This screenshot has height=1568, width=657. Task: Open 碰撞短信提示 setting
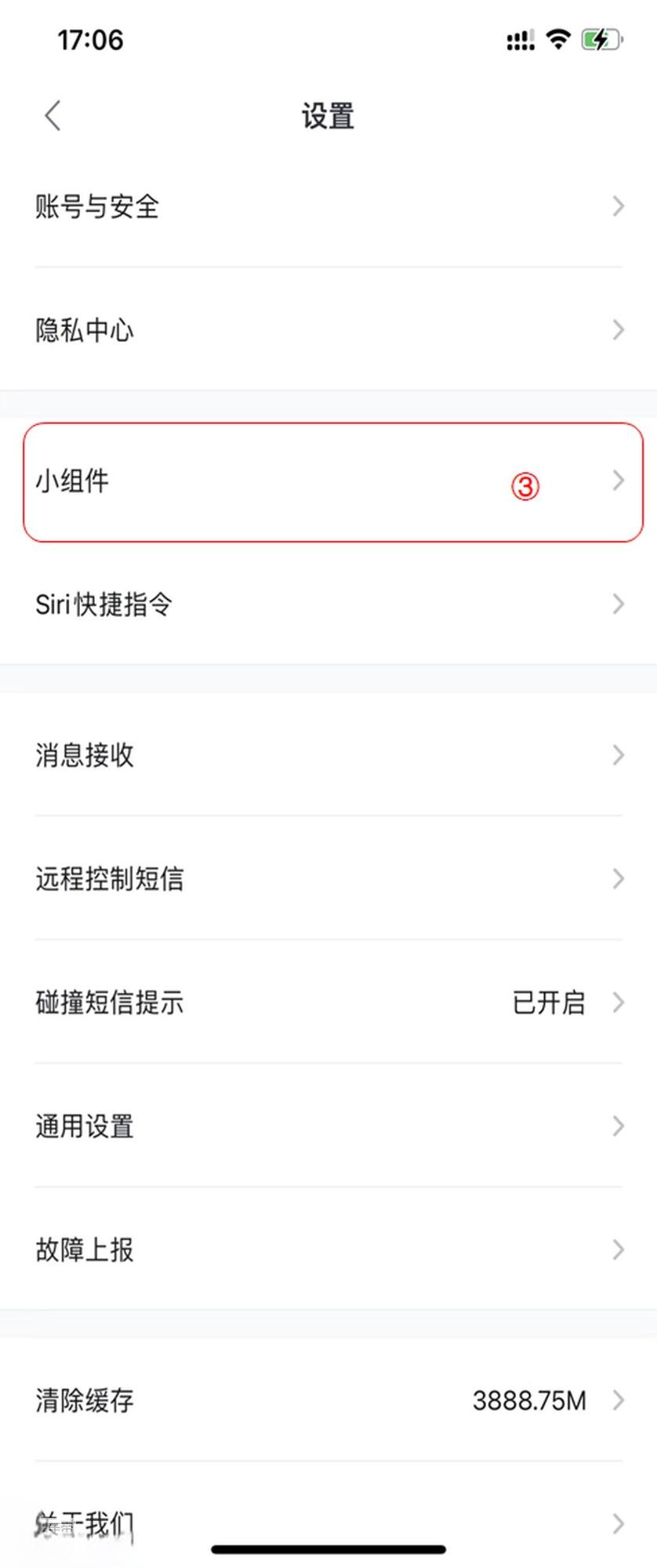[x=328, y=1002]
